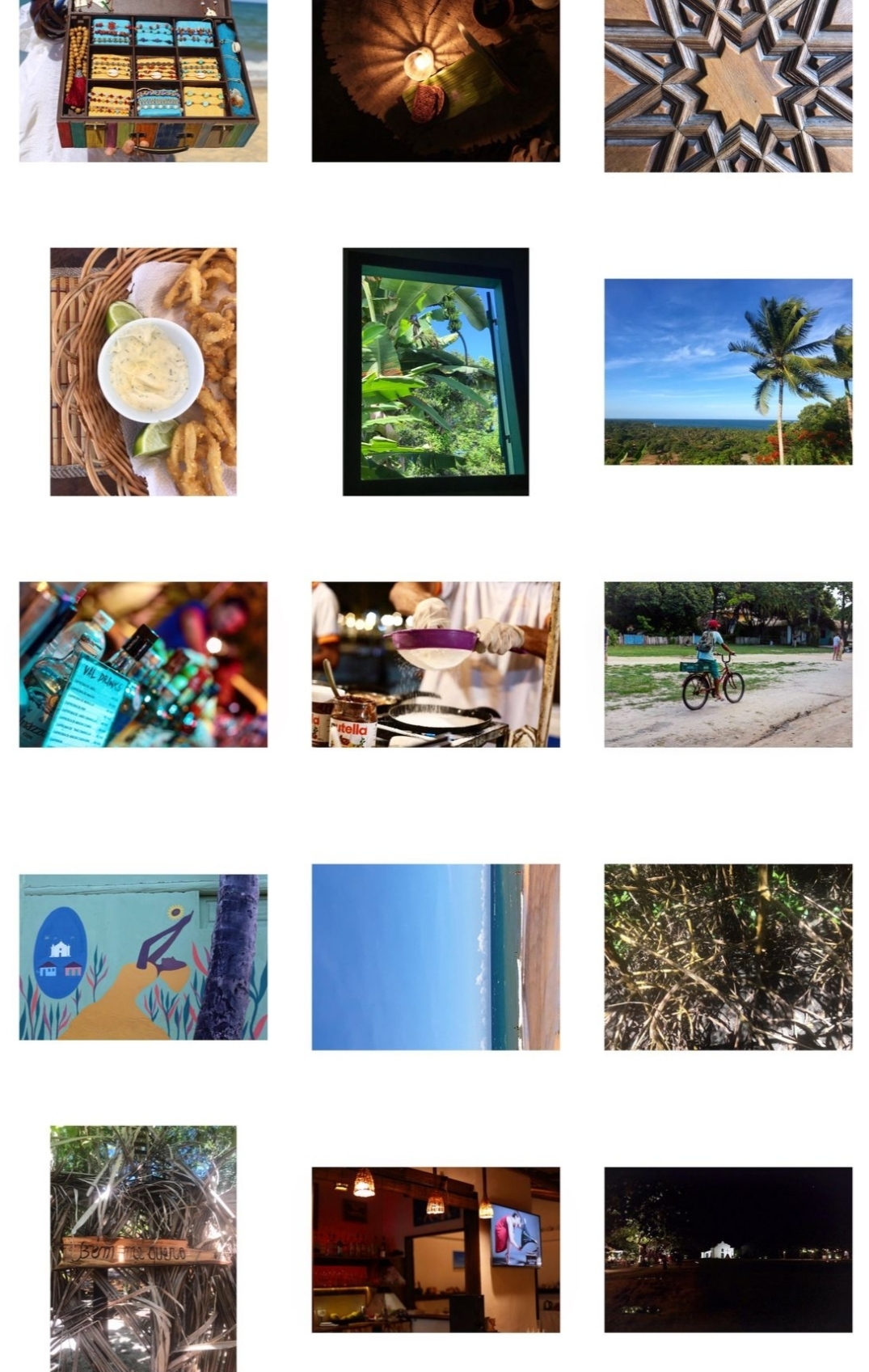View the banana tree window photo
This screenshot has width=869, height=1372.
[435, 371]
